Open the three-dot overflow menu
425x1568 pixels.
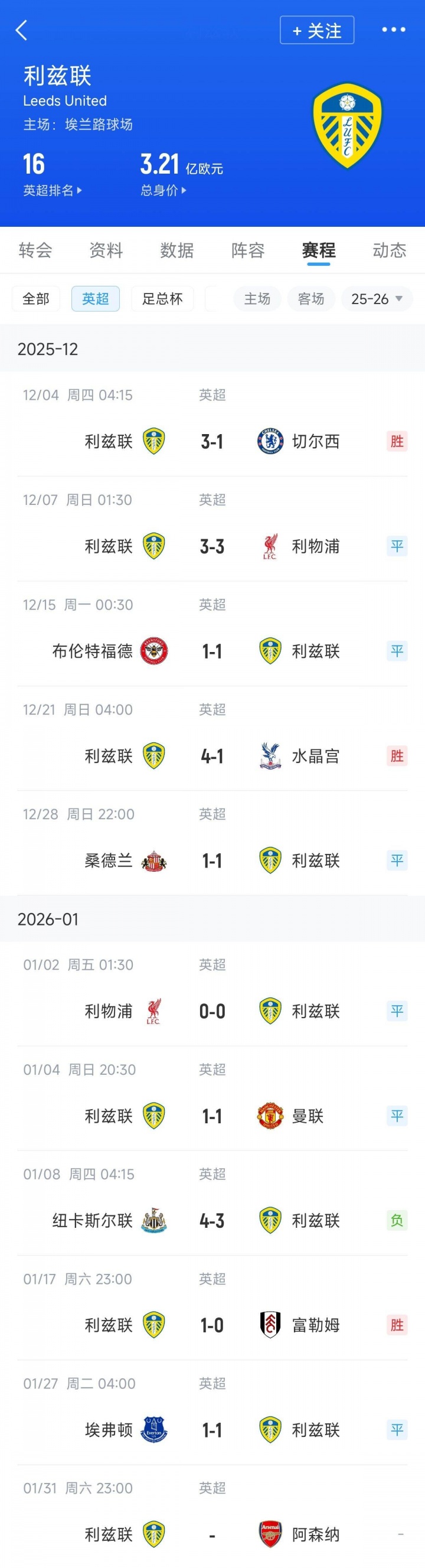click(x=393, y=30)
